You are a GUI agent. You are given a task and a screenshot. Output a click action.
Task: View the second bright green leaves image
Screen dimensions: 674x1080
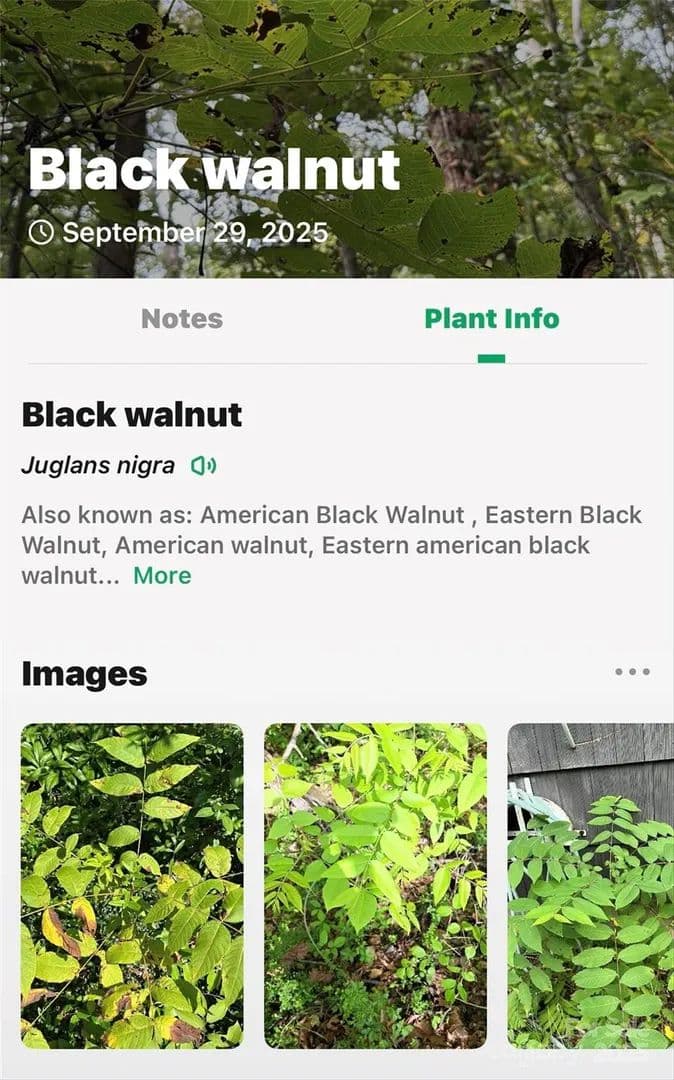(x=375, y=885)
